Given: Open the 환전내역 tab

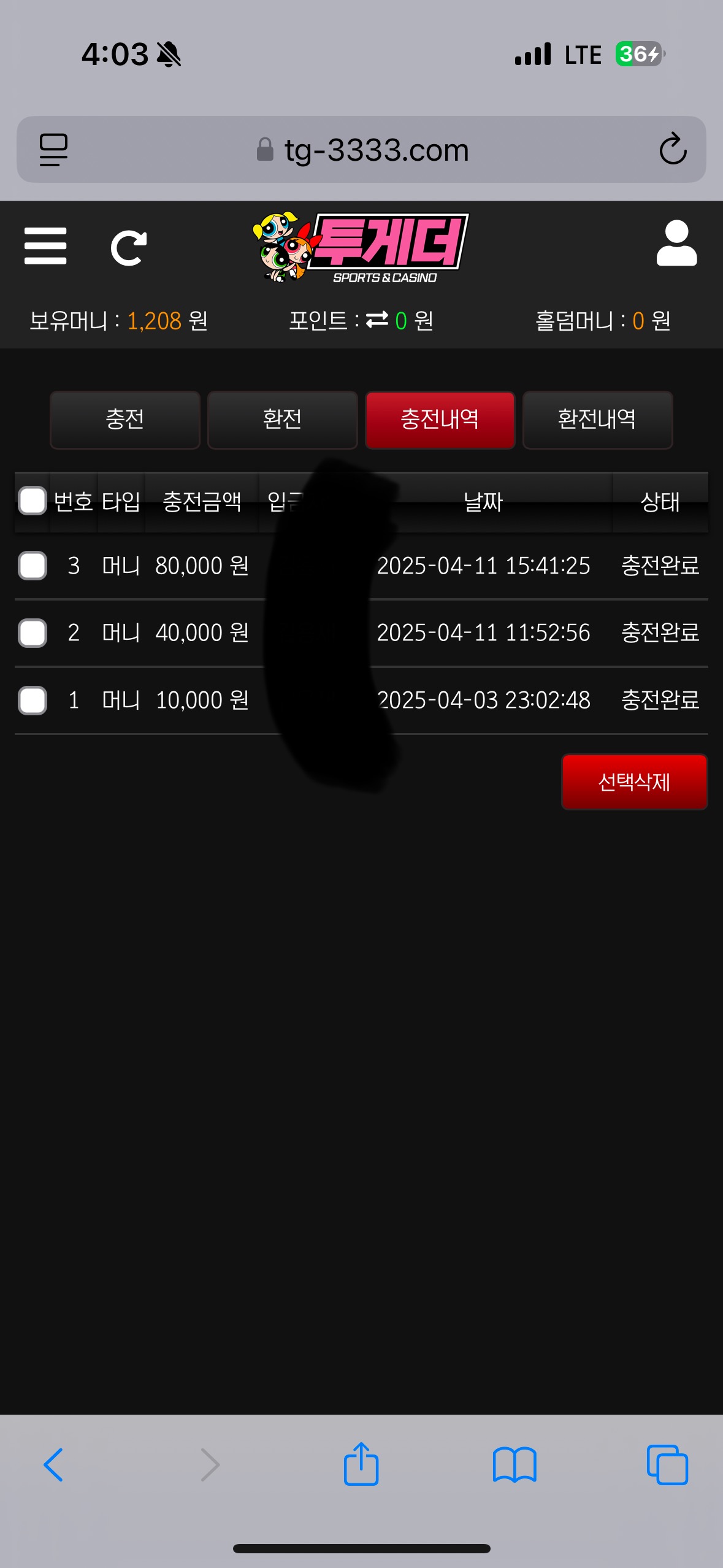Looking at the screenshot, I should tap(597, 420).
